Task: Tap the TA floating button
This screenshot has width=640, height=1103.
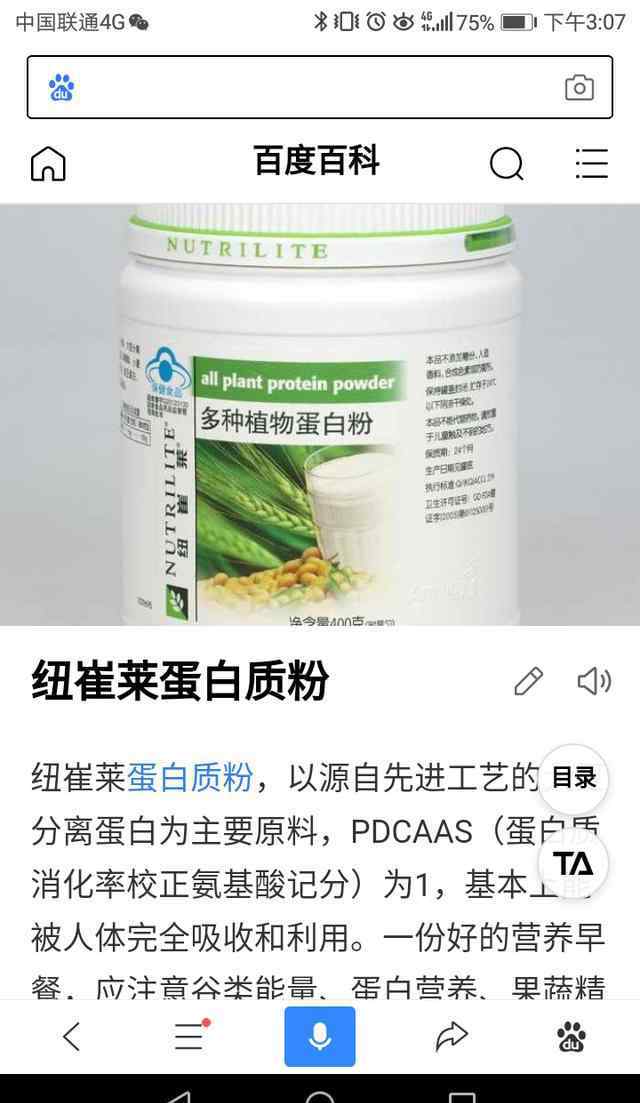Action: [573, 862]
